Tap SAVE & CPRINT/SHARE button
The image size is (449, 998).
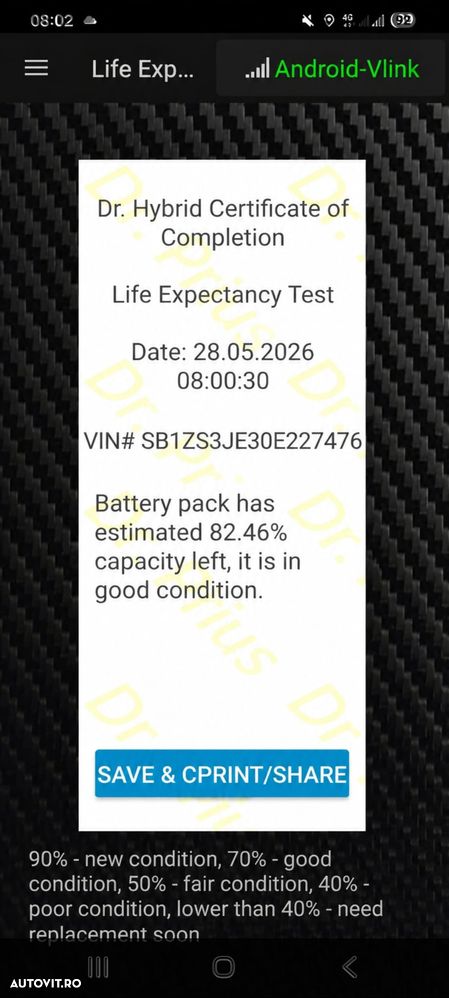coord(222,773)
